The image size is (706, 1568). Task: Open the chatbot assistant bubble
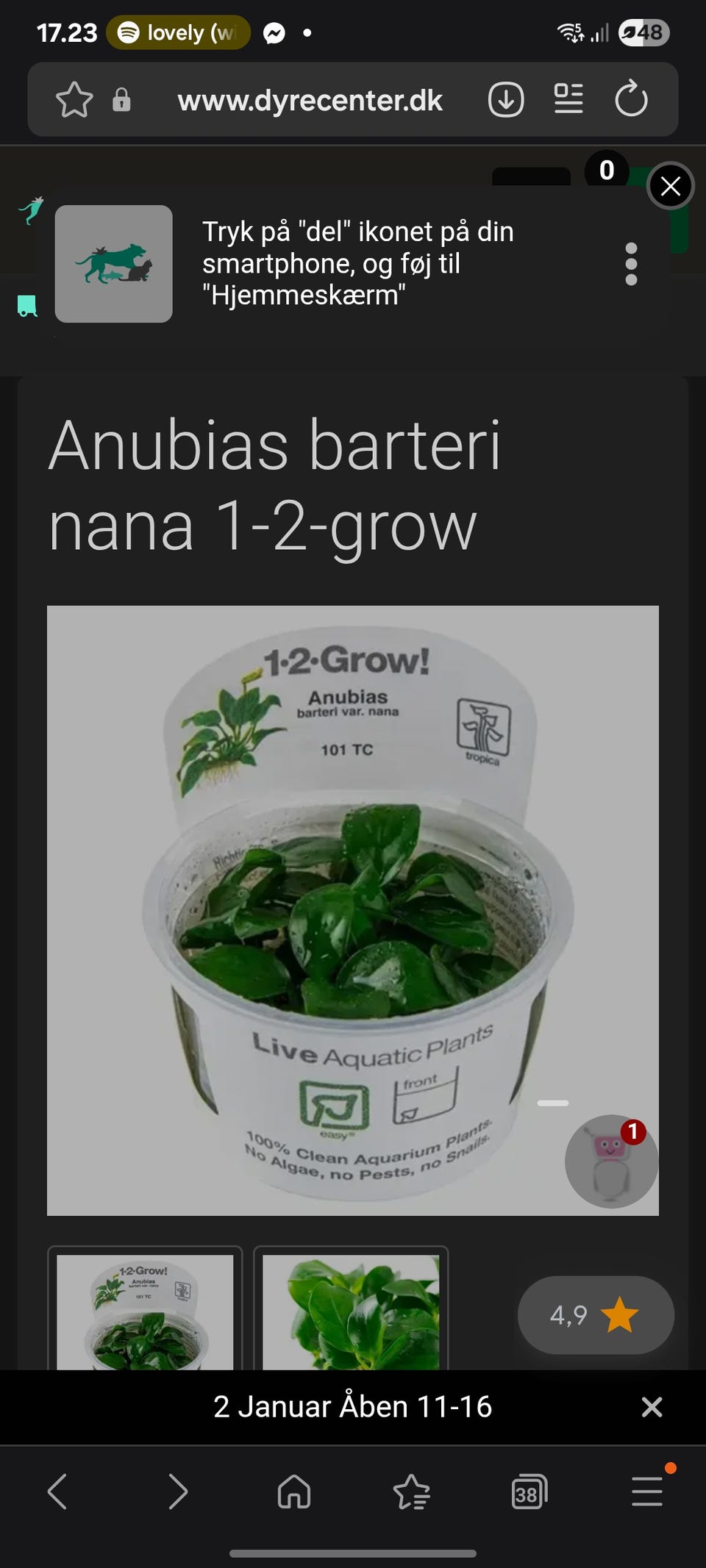click(611, 1161)
